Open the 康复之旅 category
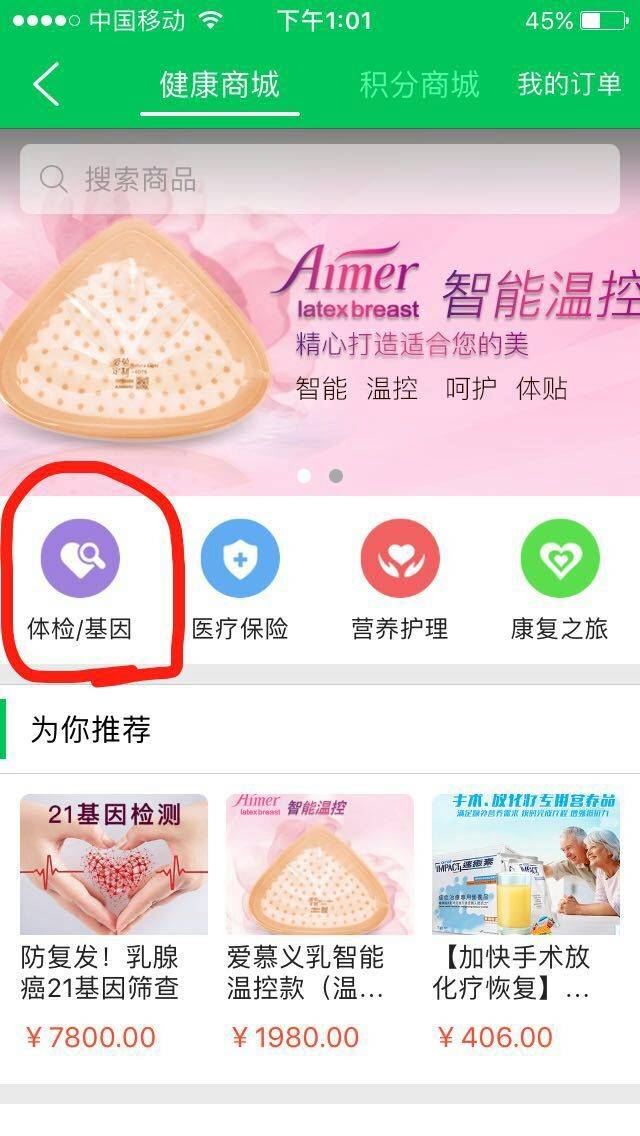Viewport: 640px width, 1136px height. 560,580
